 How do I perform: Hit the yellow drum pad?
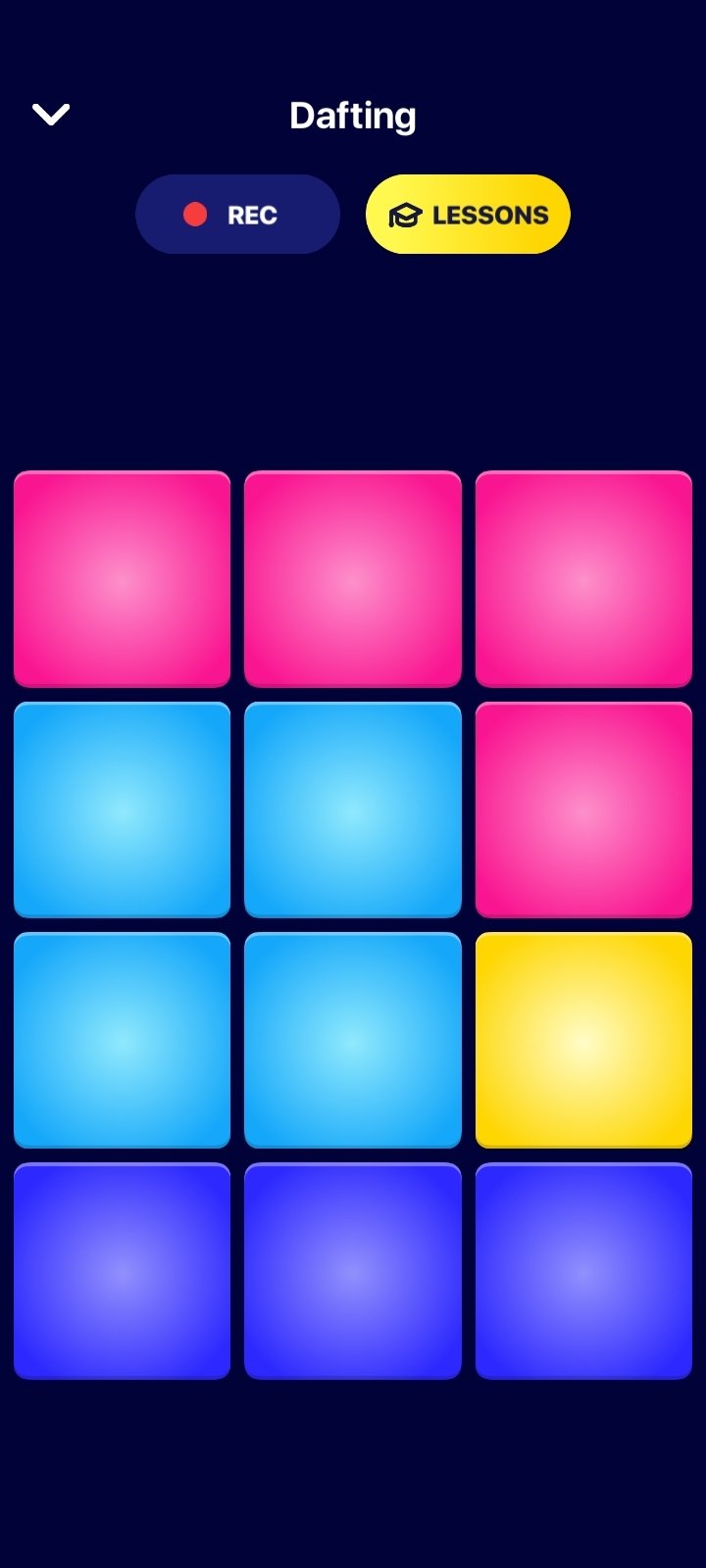point(583,1040)
